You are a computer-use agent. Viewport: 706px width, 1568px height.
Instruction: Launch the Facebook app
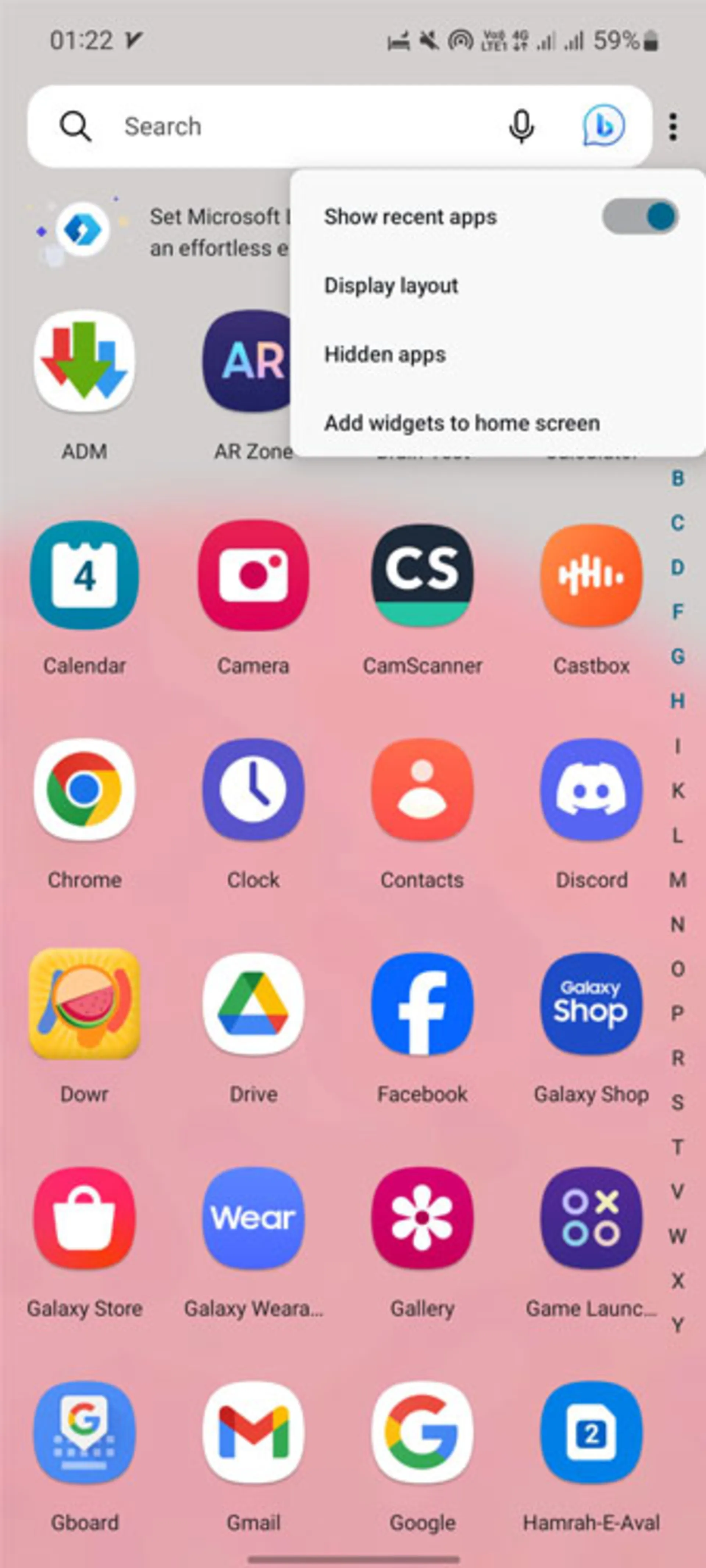pyautogui.click(x=422, y=1004)
